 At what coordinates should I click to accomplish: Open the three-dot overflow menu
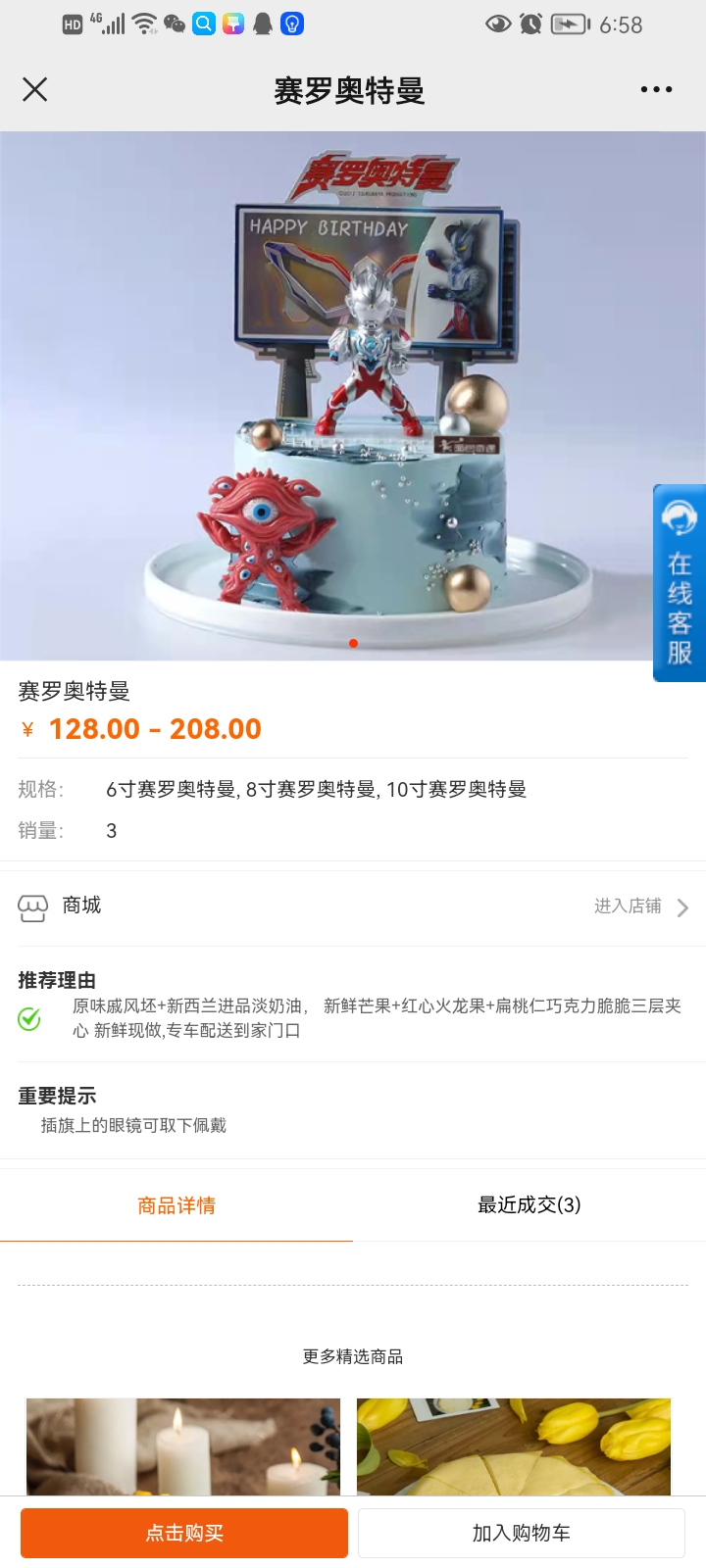point(656,89)
